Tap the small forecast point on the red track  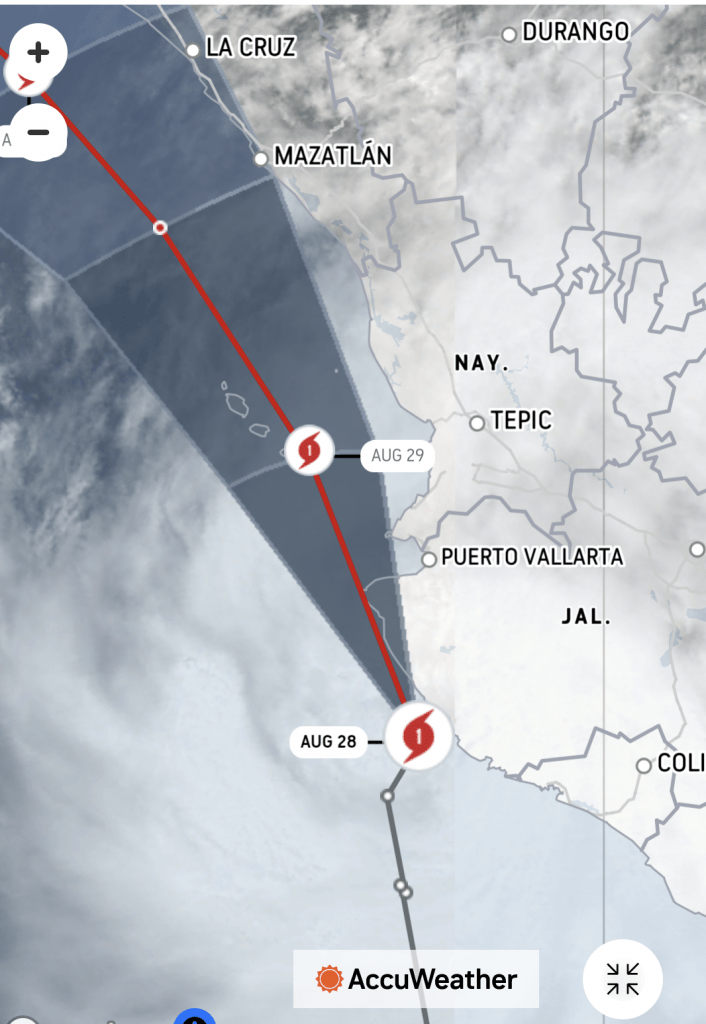click(x=160, y=228)
